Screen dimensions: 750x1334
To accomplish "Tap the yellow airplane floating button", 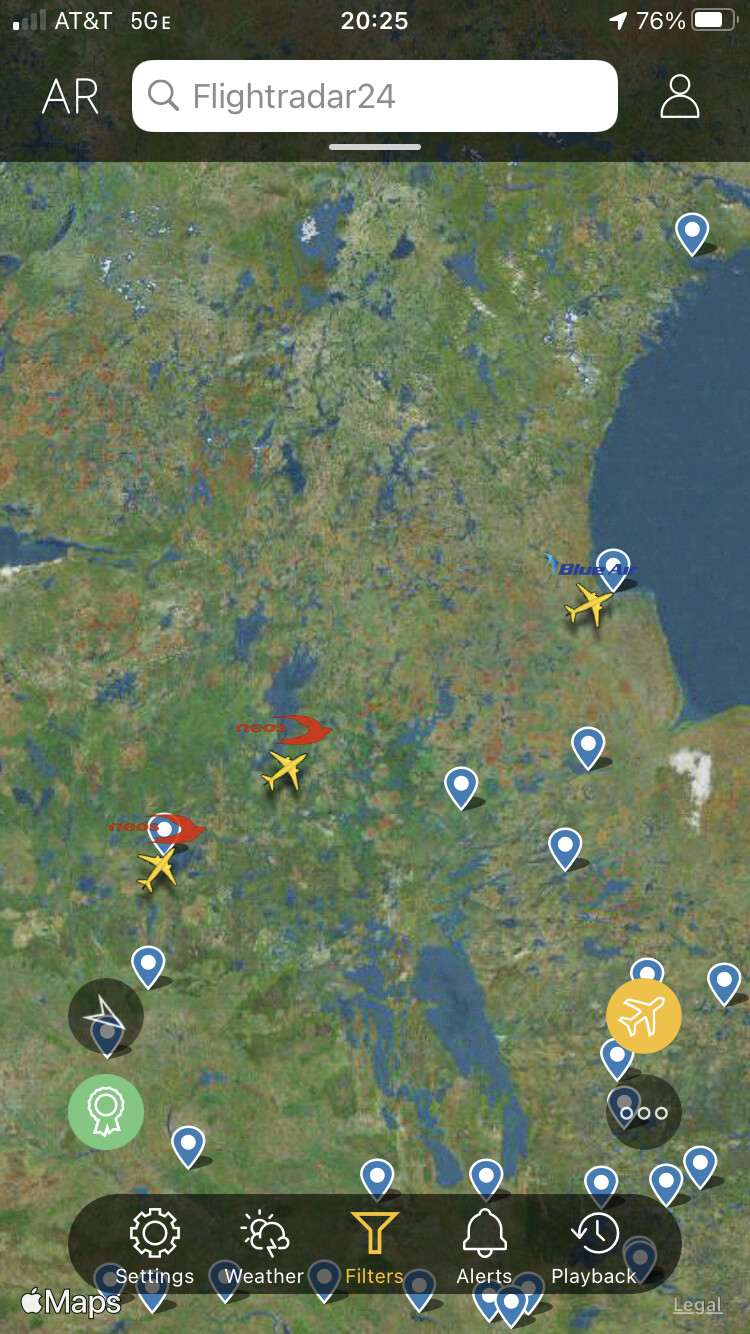I will click(644, 1016).
